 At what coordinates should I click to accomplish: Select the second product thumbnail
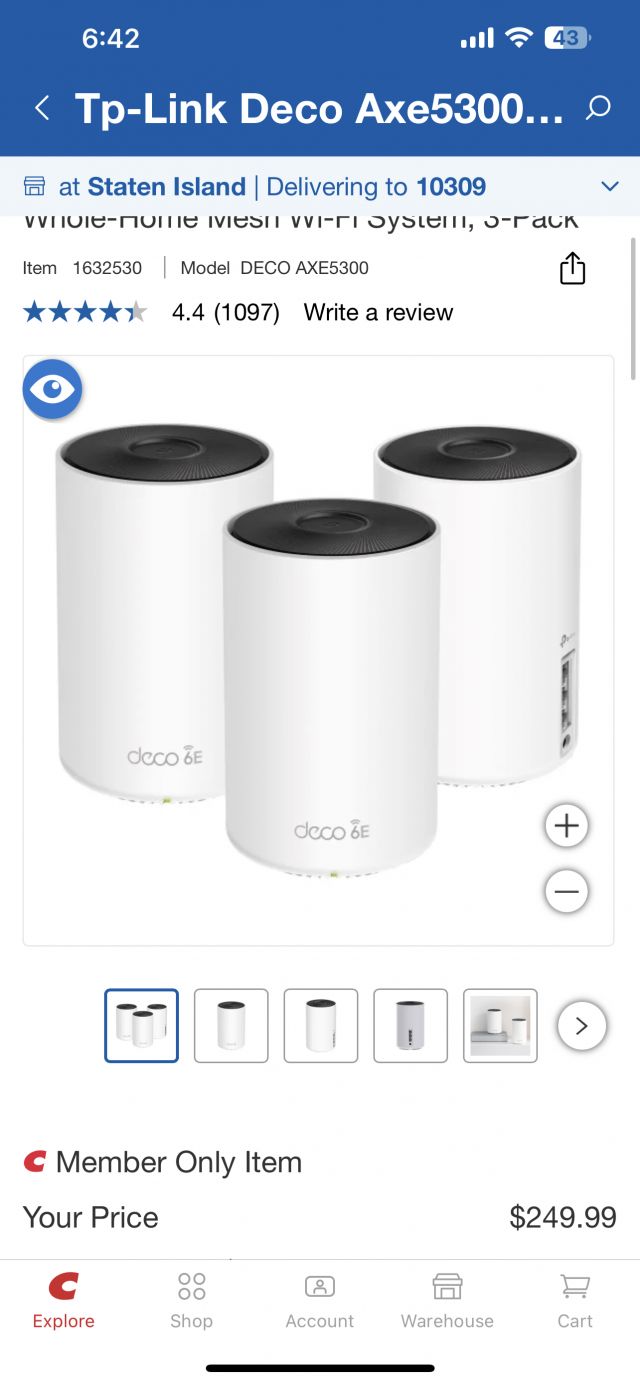click(x=231, y=1025)
